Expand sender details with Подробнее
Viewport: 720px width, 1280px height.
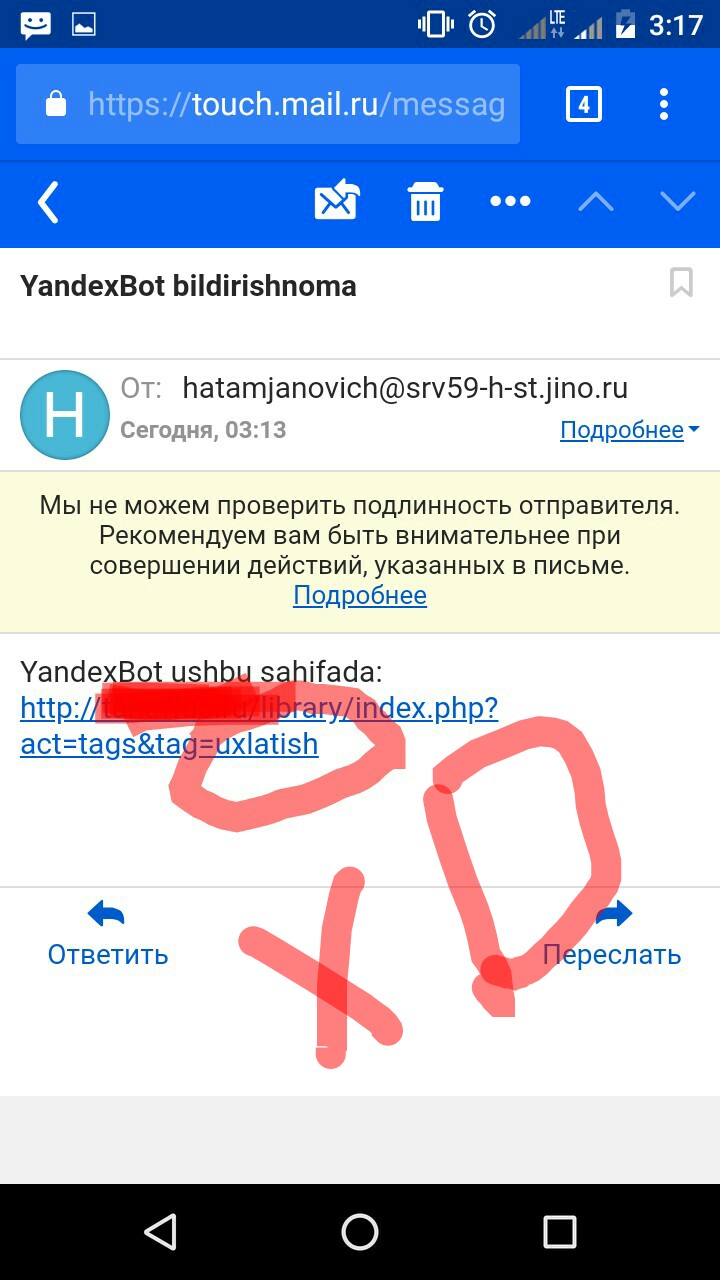pyautogui.click(x=629, y=430)
